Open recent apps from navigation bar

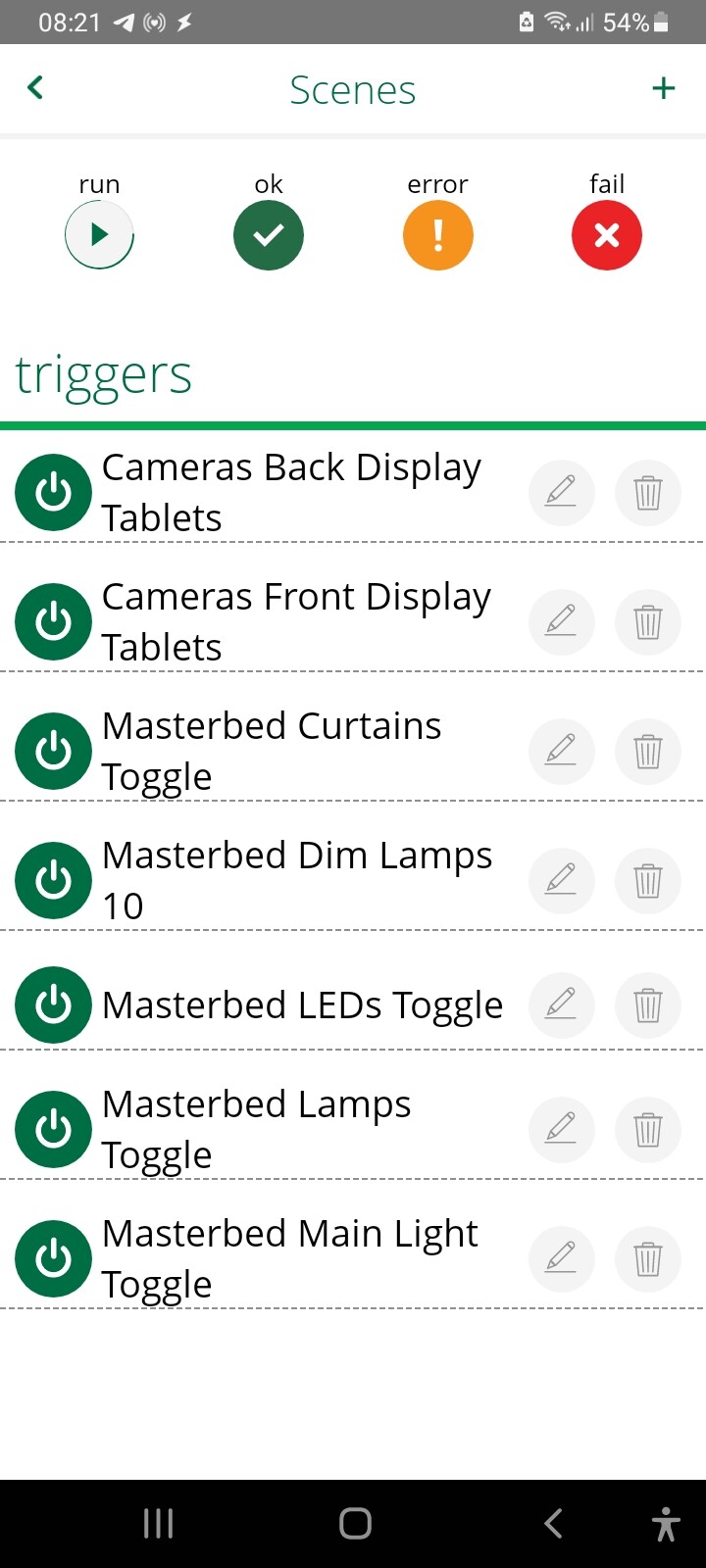[158, 1524]
